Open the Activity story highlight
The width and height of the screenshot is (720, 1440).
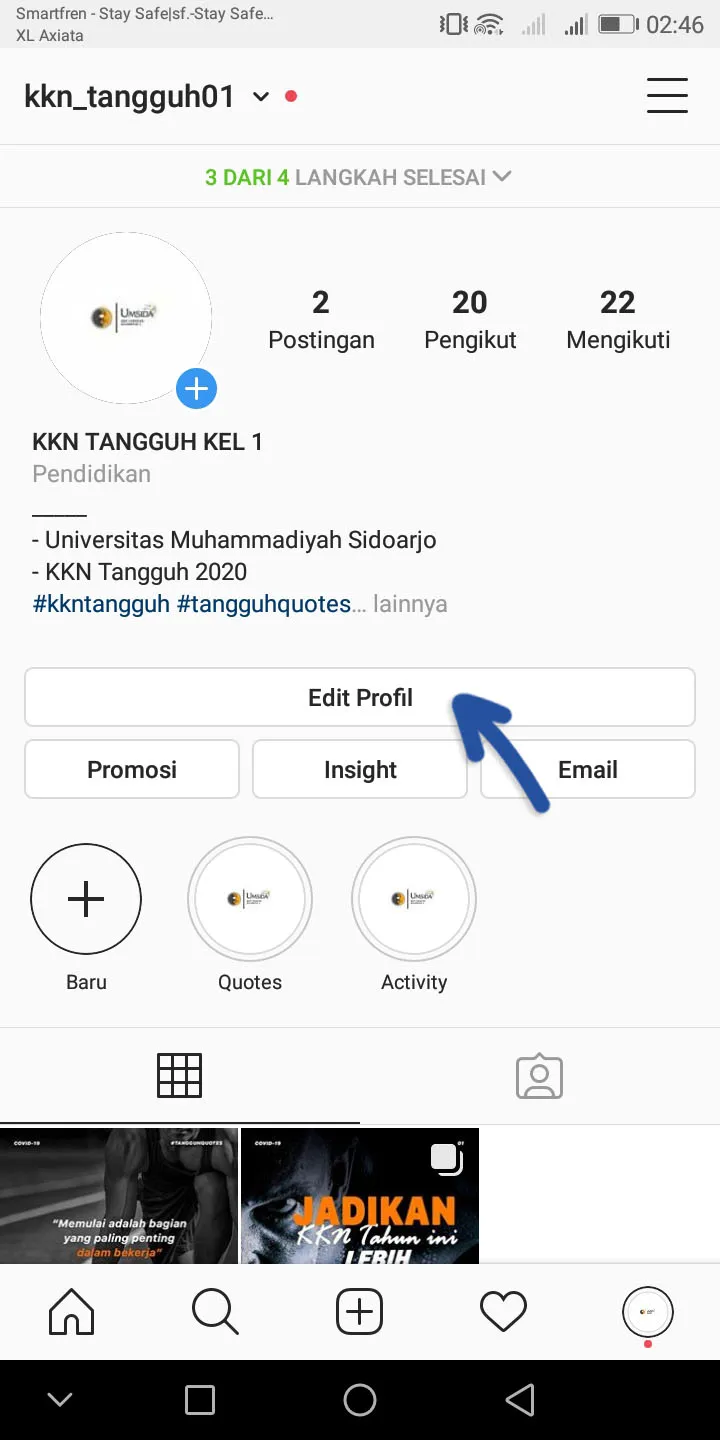[x=413, y=898]
